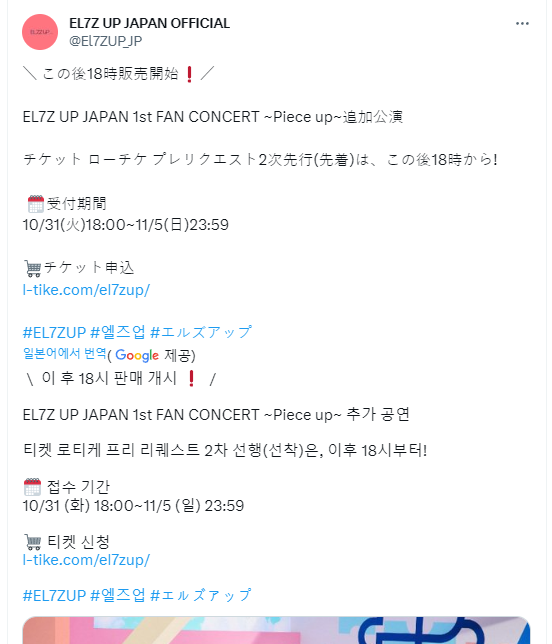Open the #엘즈업 hashtag in translated text
This screenshot has width=552, height=644.
(x=117, y=595)
